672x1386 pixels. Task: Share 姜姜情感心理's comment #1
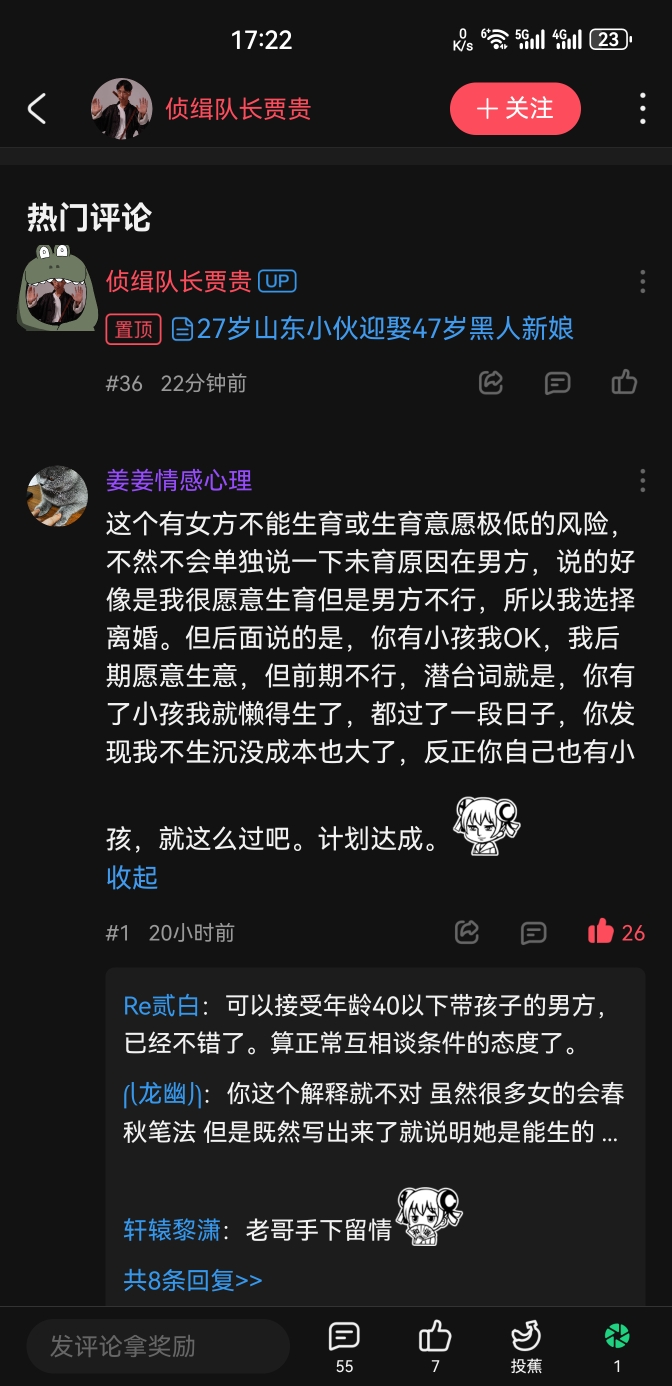[467, 932]
